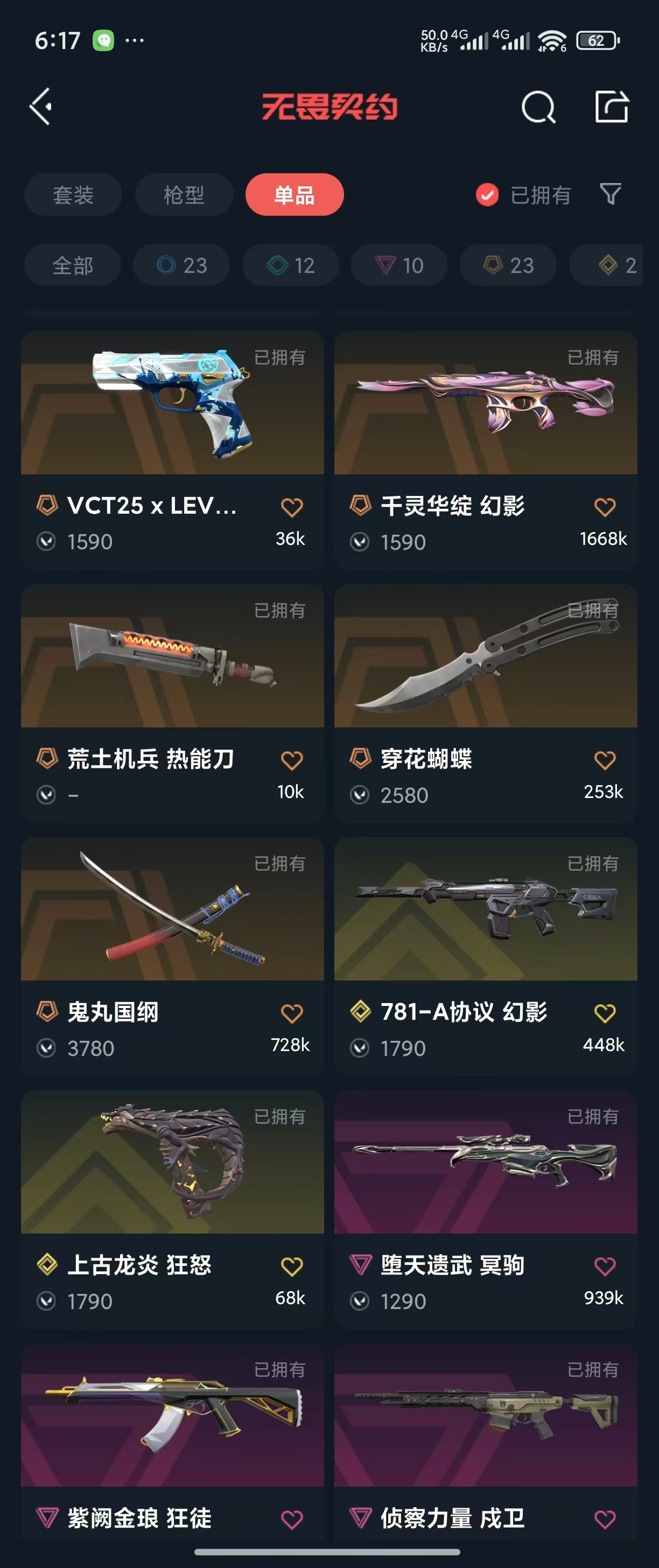
Task: Go back to the previous page
Action: [x=41, y=107]
